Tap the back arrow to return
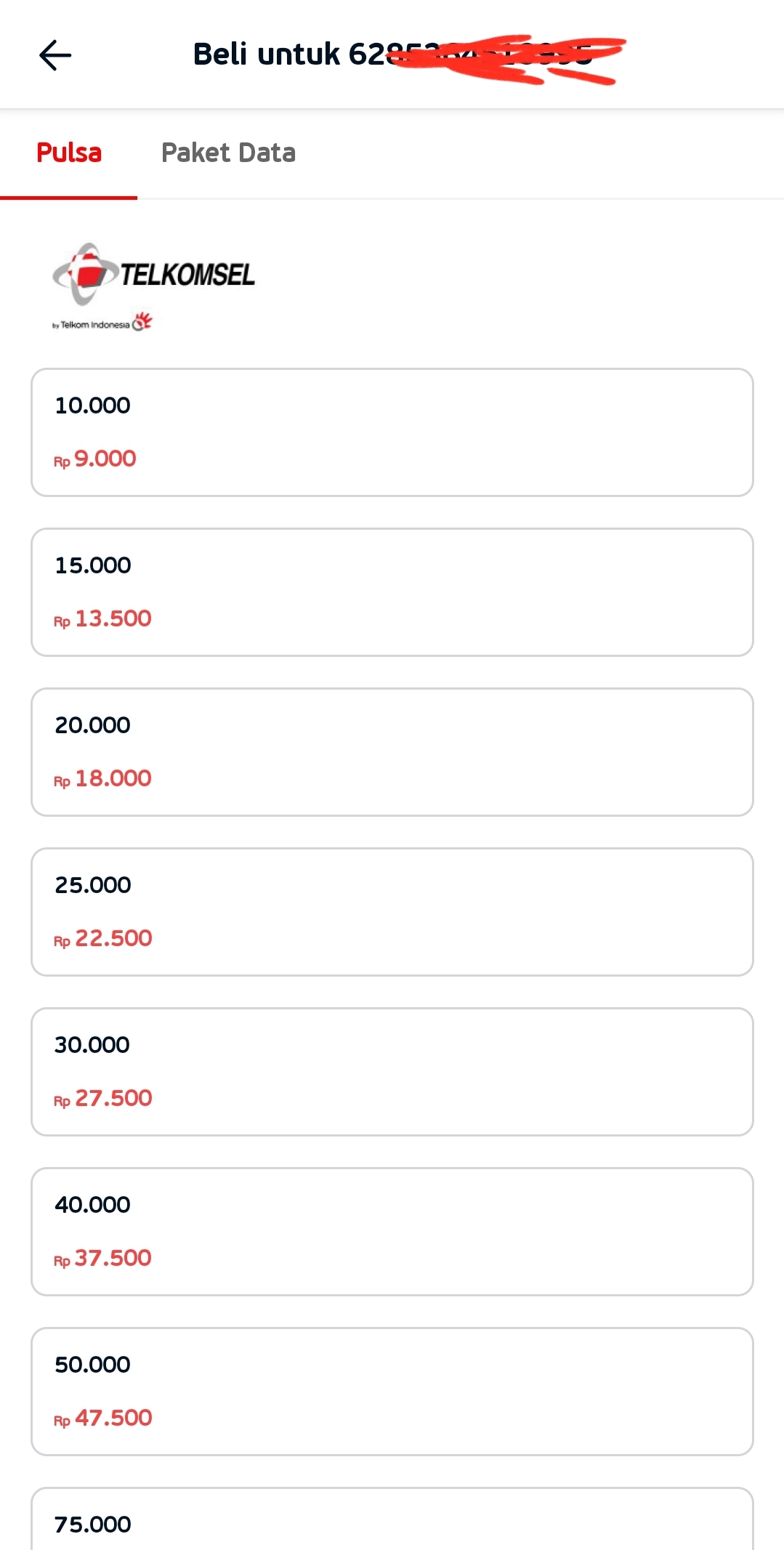The image size is (784, 1550). (55, 55)
